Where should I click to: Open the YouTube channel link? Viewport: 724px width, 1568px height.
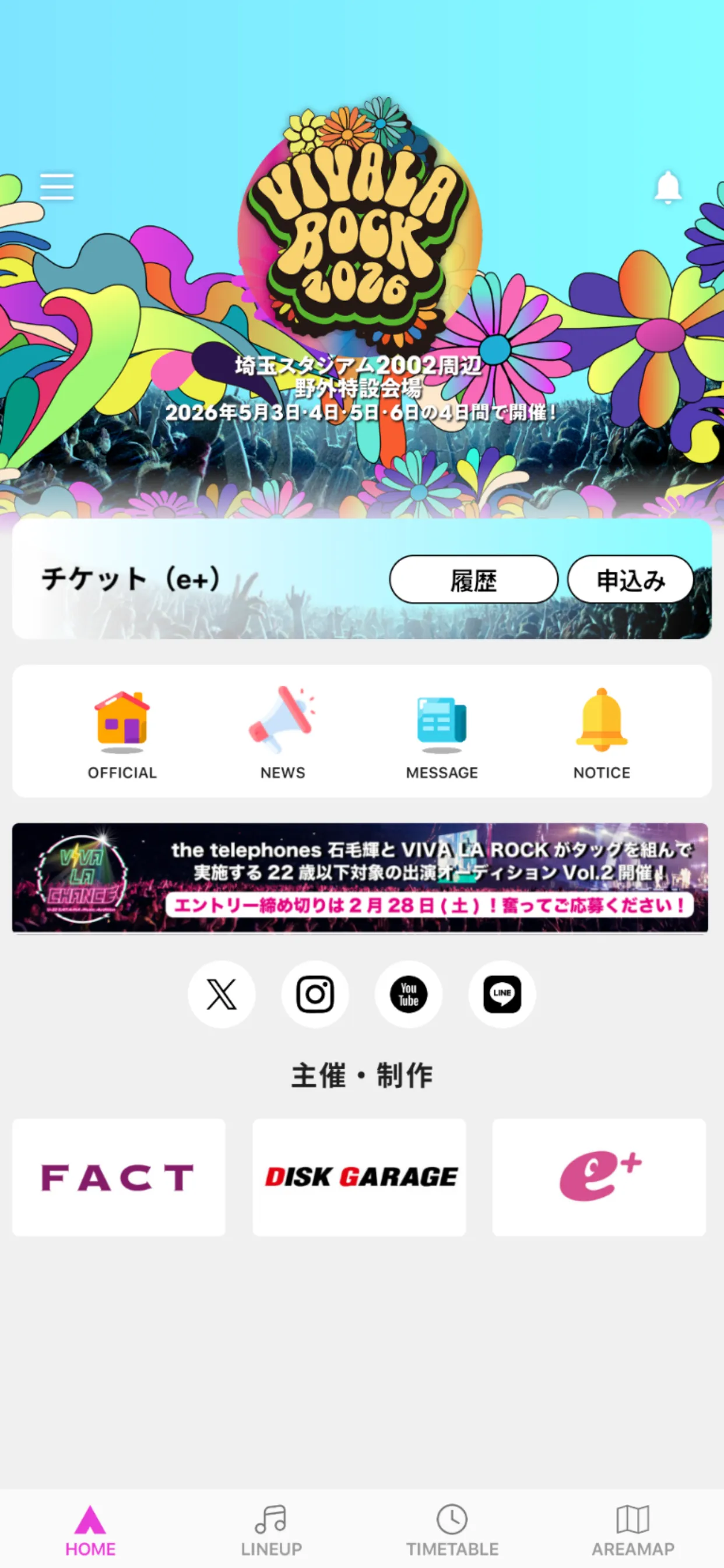click(409, 994)
